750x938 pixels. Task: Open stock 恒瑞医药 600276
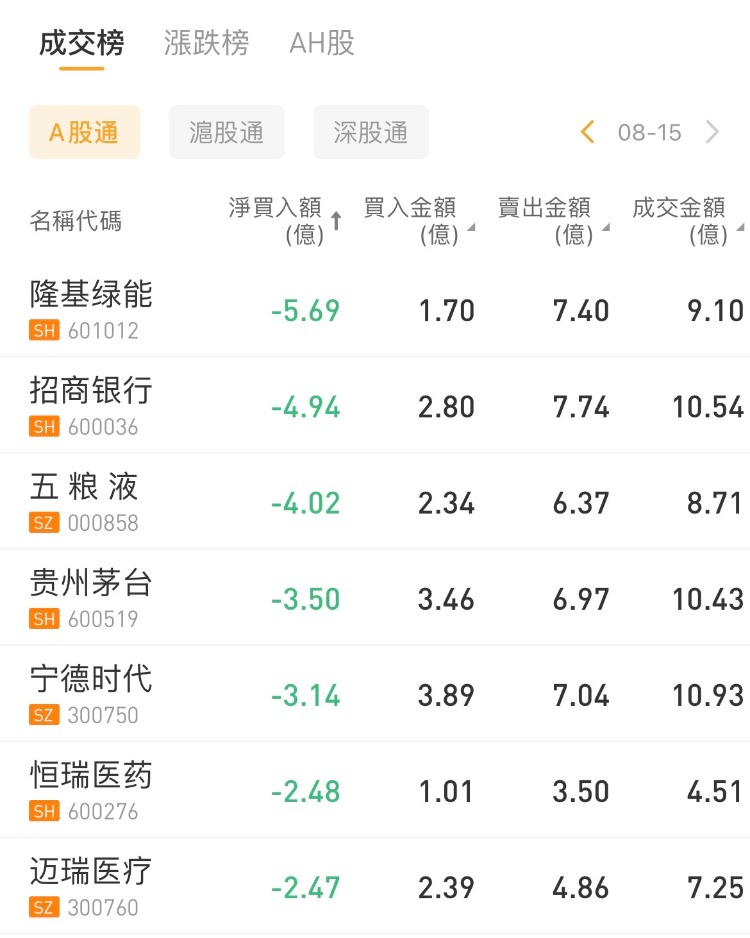tap(91, 789)
